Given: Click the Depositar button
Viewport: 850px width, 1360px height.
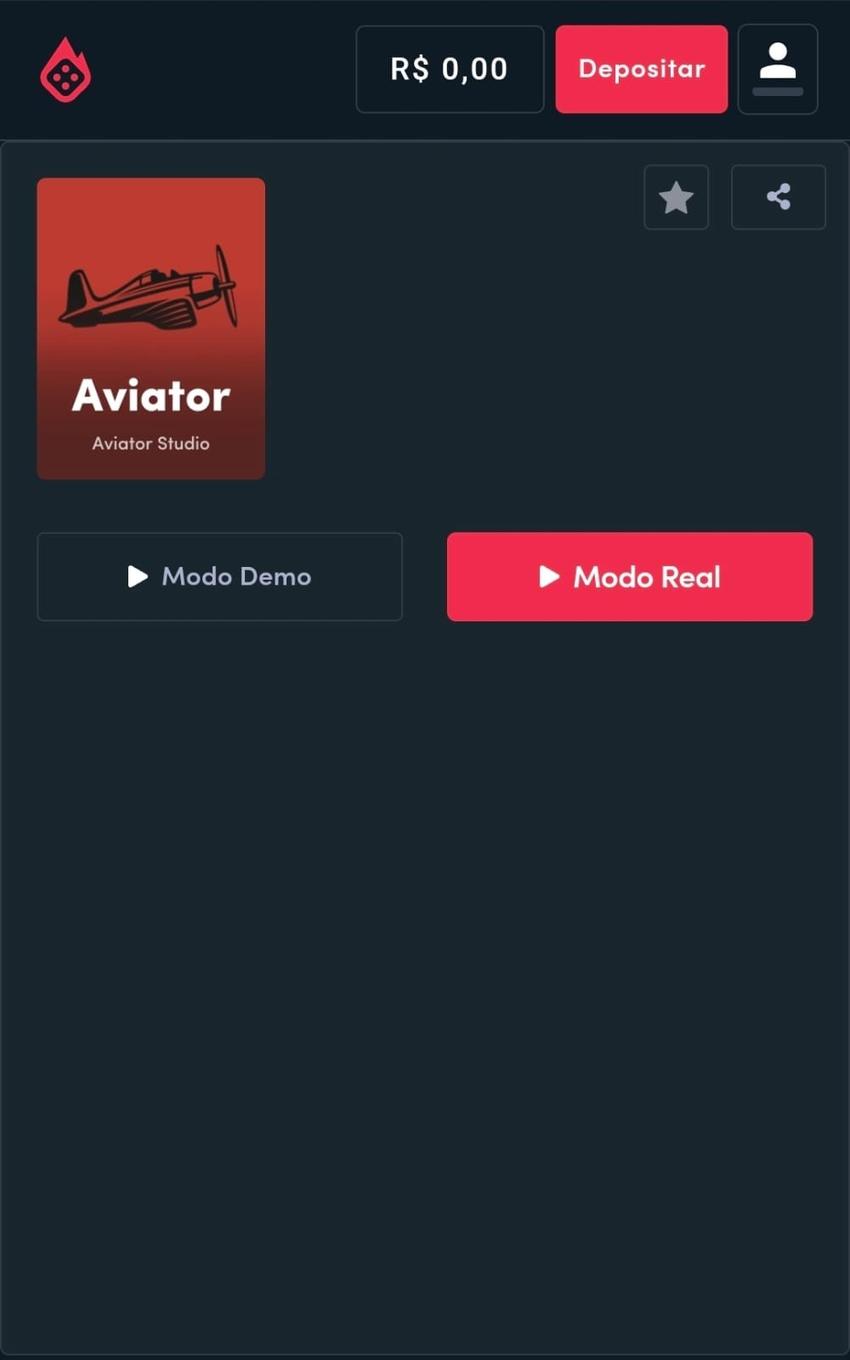Looking at the screenshot, I should pyautogui.click(x=641, y=68).
